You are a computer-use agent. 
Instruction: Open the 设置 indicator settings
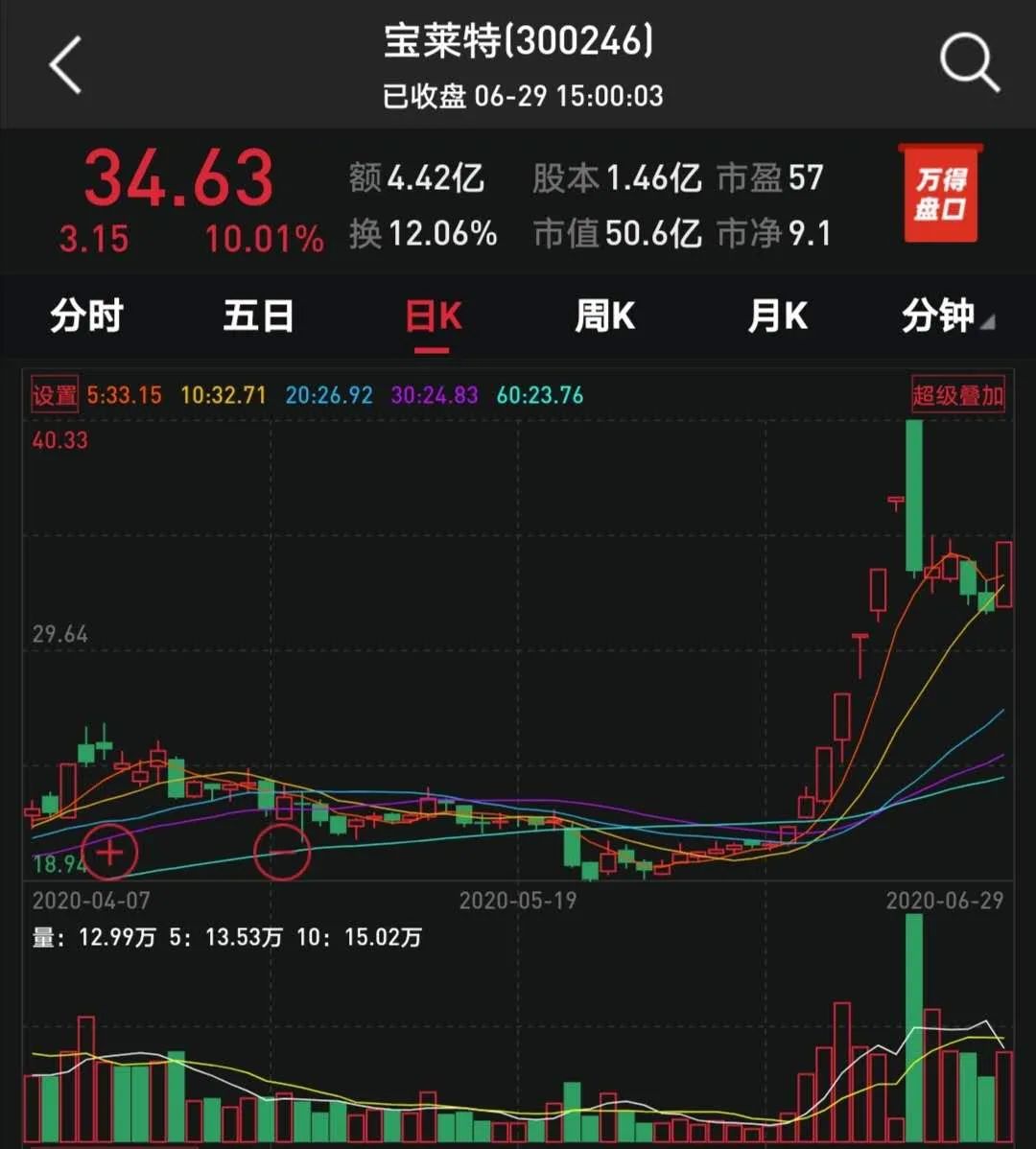pos(55,395)
